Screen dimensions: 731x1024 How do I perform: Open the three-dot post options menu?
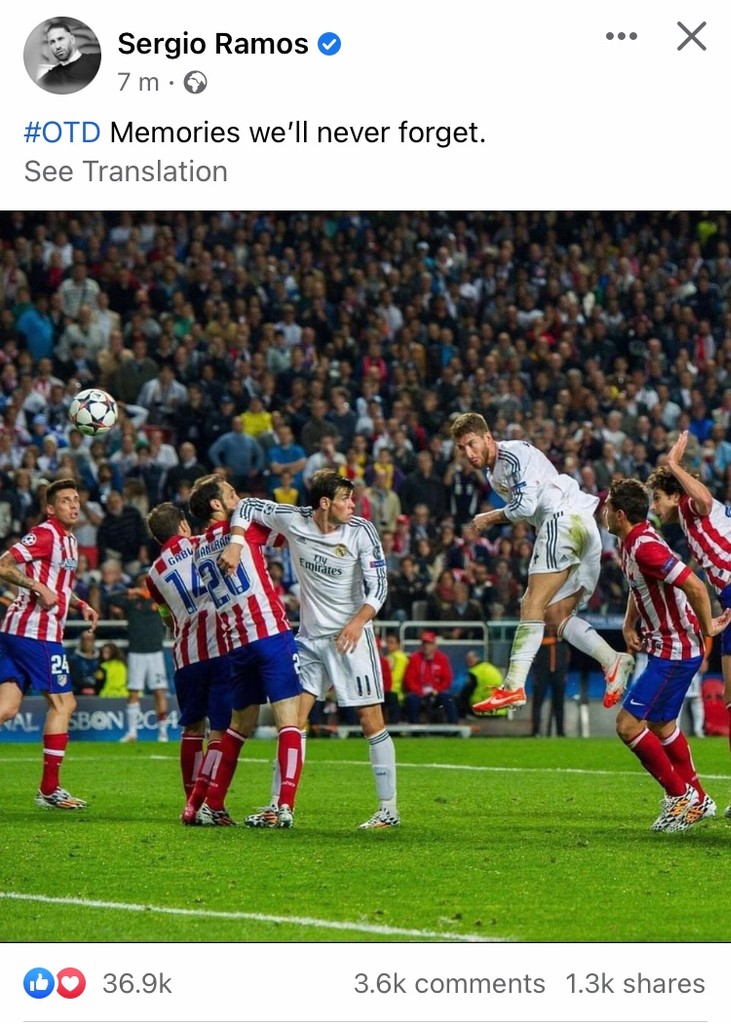(621, 37)
